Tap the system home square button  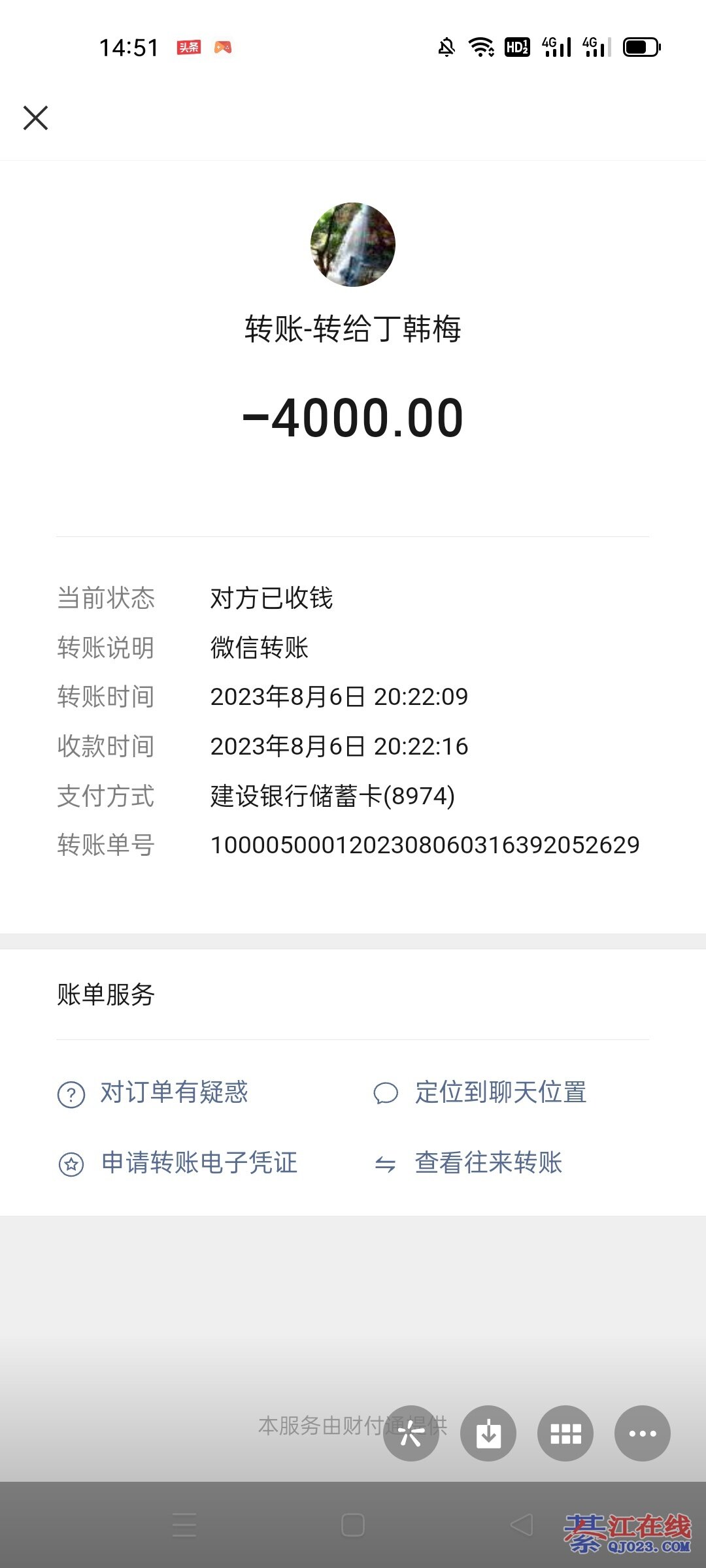pyautogui.click(x=353, y=1526)
